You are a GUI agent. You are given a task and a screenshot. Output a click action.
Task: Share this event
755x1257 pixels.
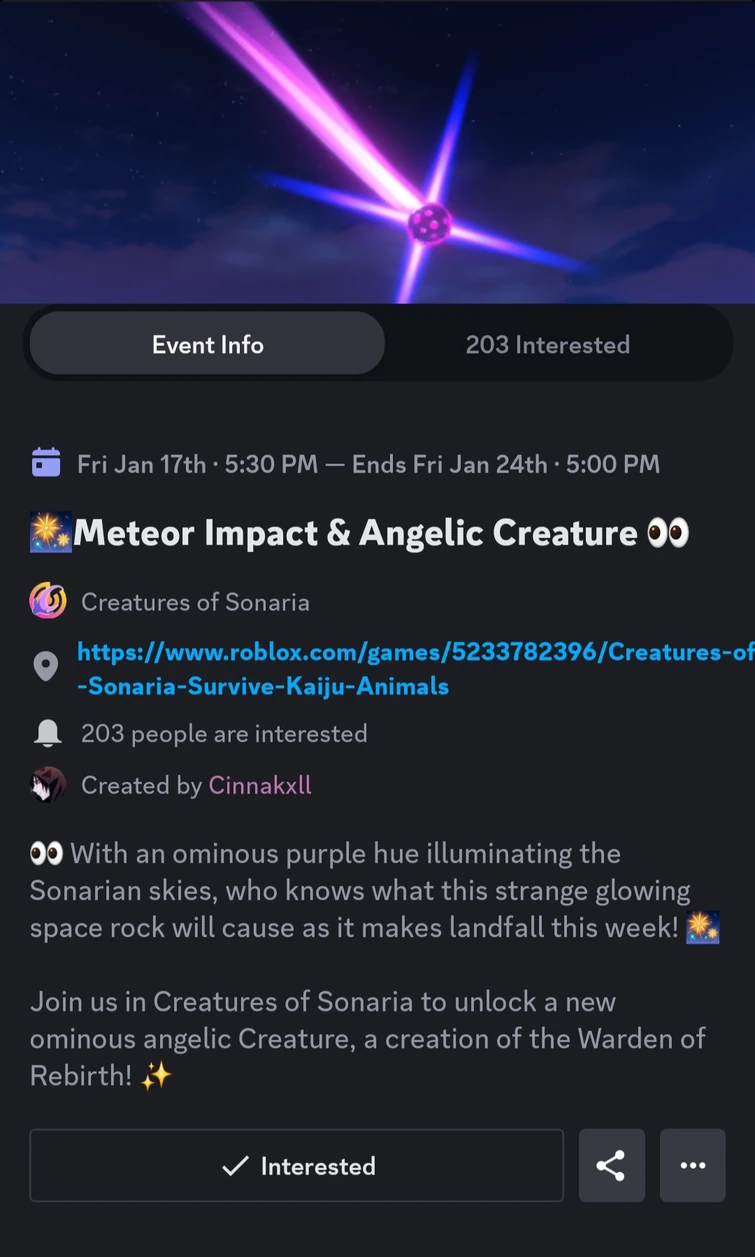click(611, 1165)
